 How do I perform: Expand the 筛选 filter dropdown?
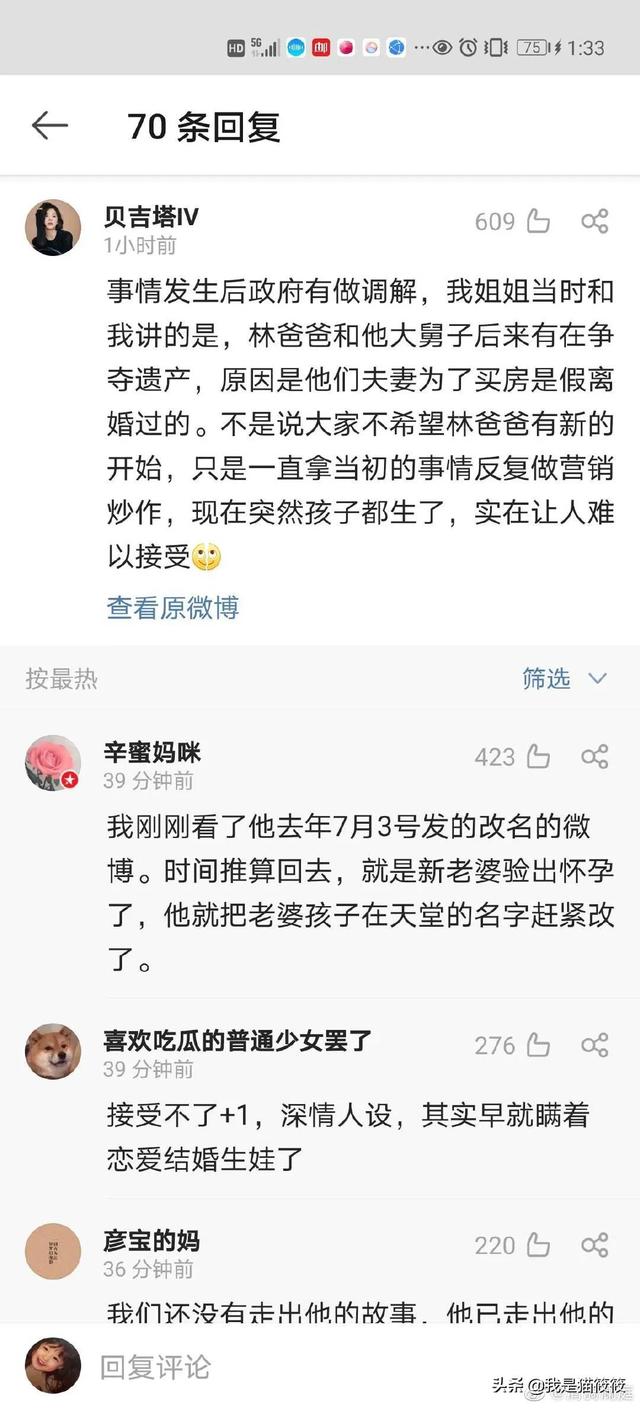565,679
